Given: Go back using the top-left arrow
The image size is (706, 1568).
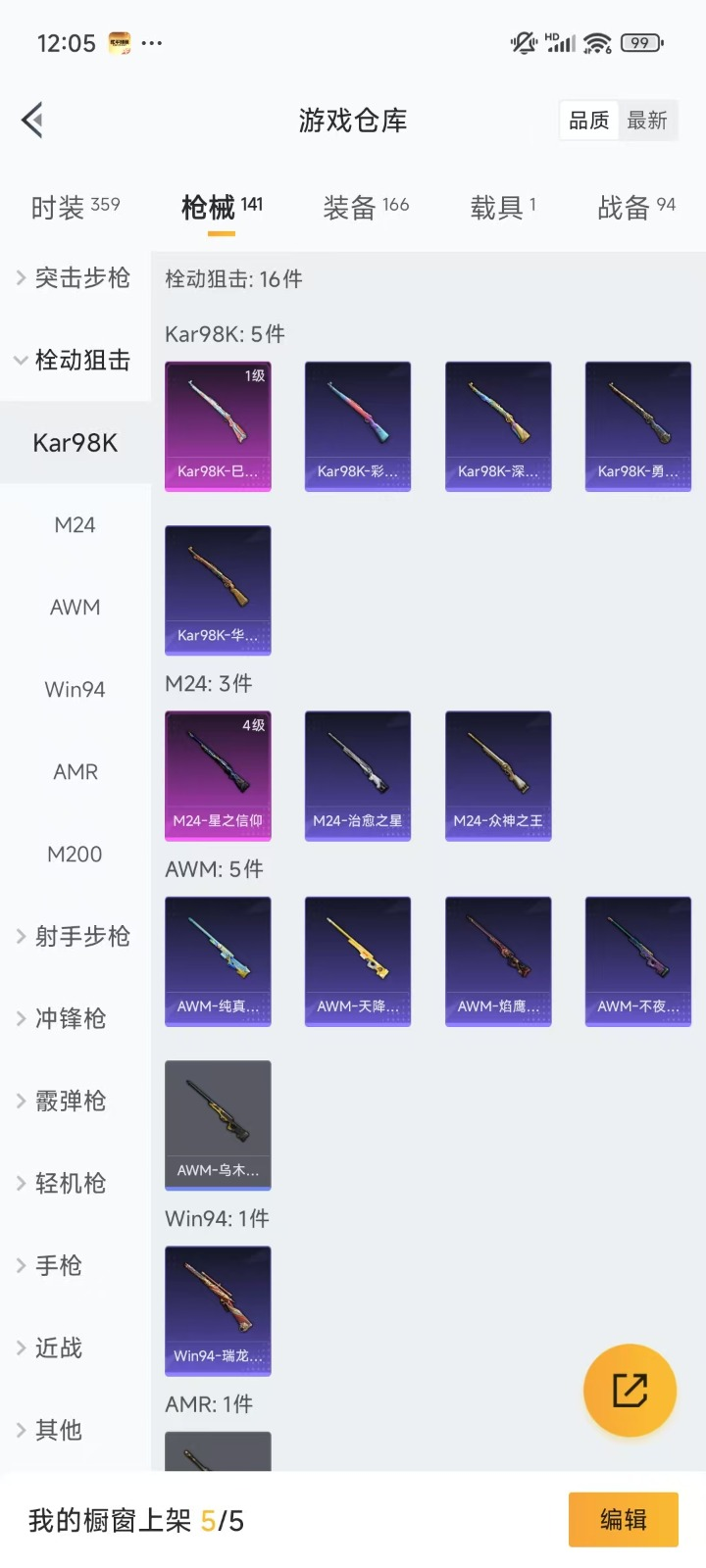Looking at the screenshot, I should coord(33,121).
